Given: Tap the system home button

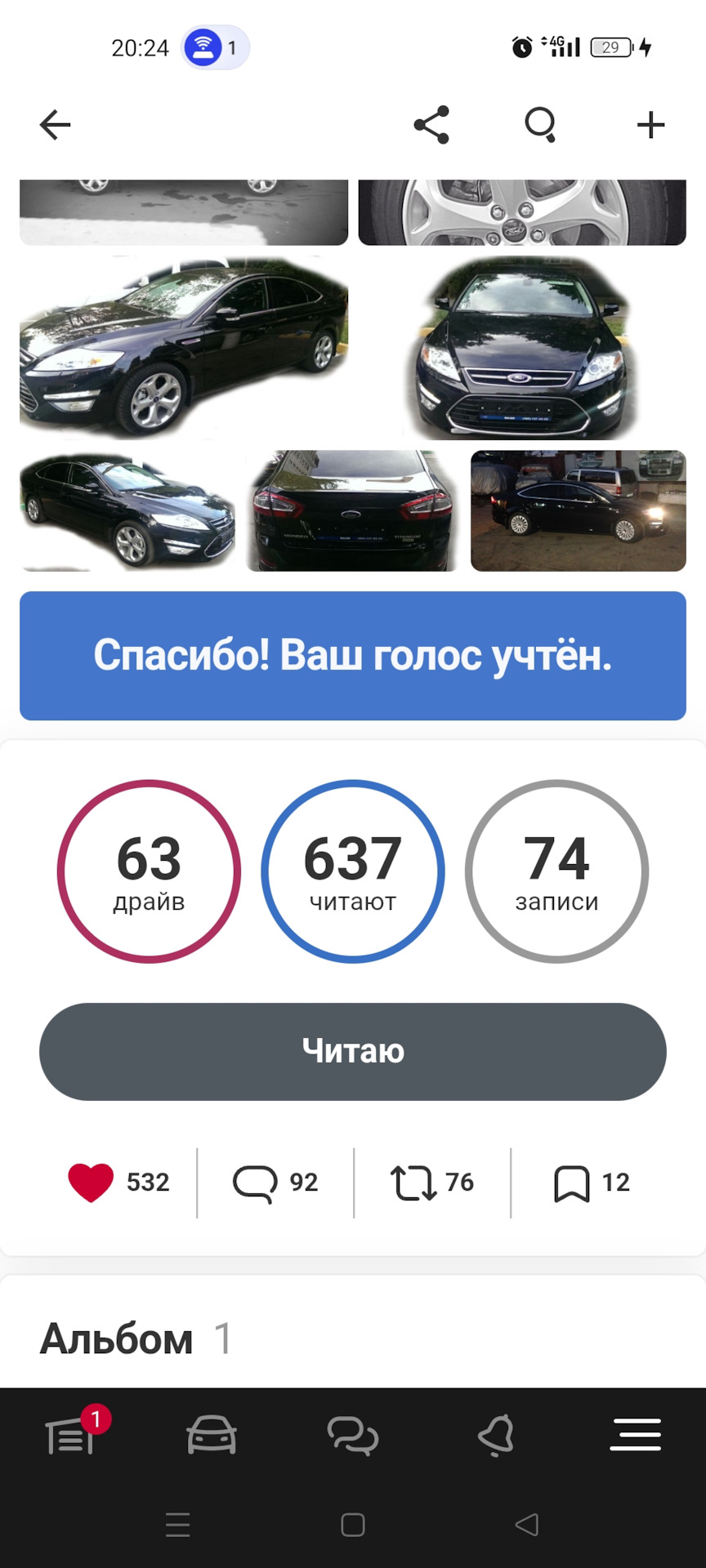Looking at the screenshot, I should 353,1525.
